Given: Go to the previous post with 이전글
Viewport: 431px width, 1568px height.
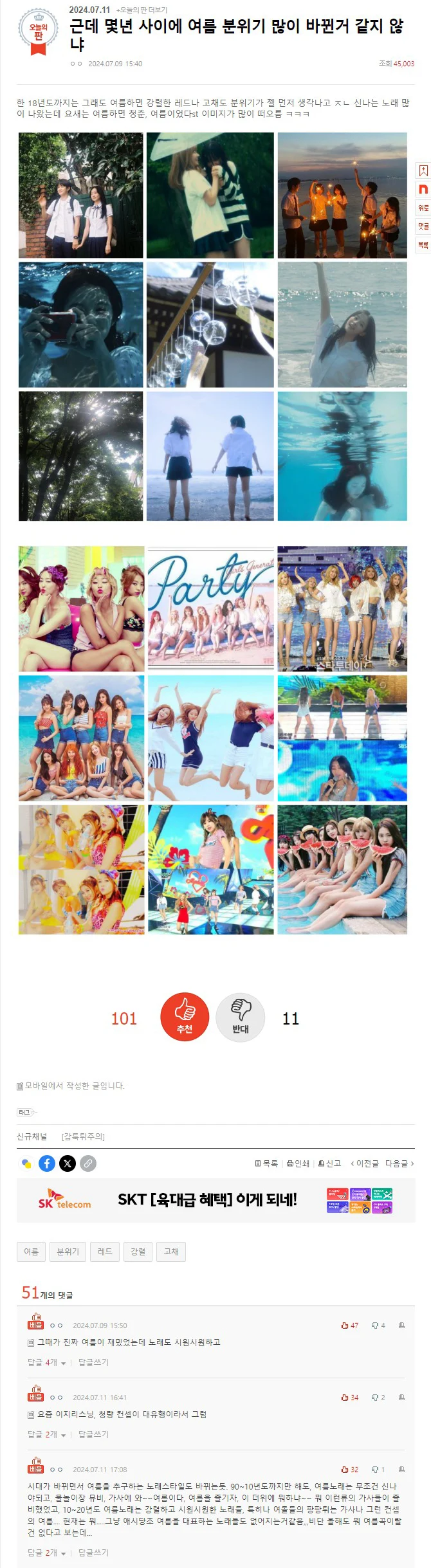Looking at the screenshot, I should [365, 1163].
